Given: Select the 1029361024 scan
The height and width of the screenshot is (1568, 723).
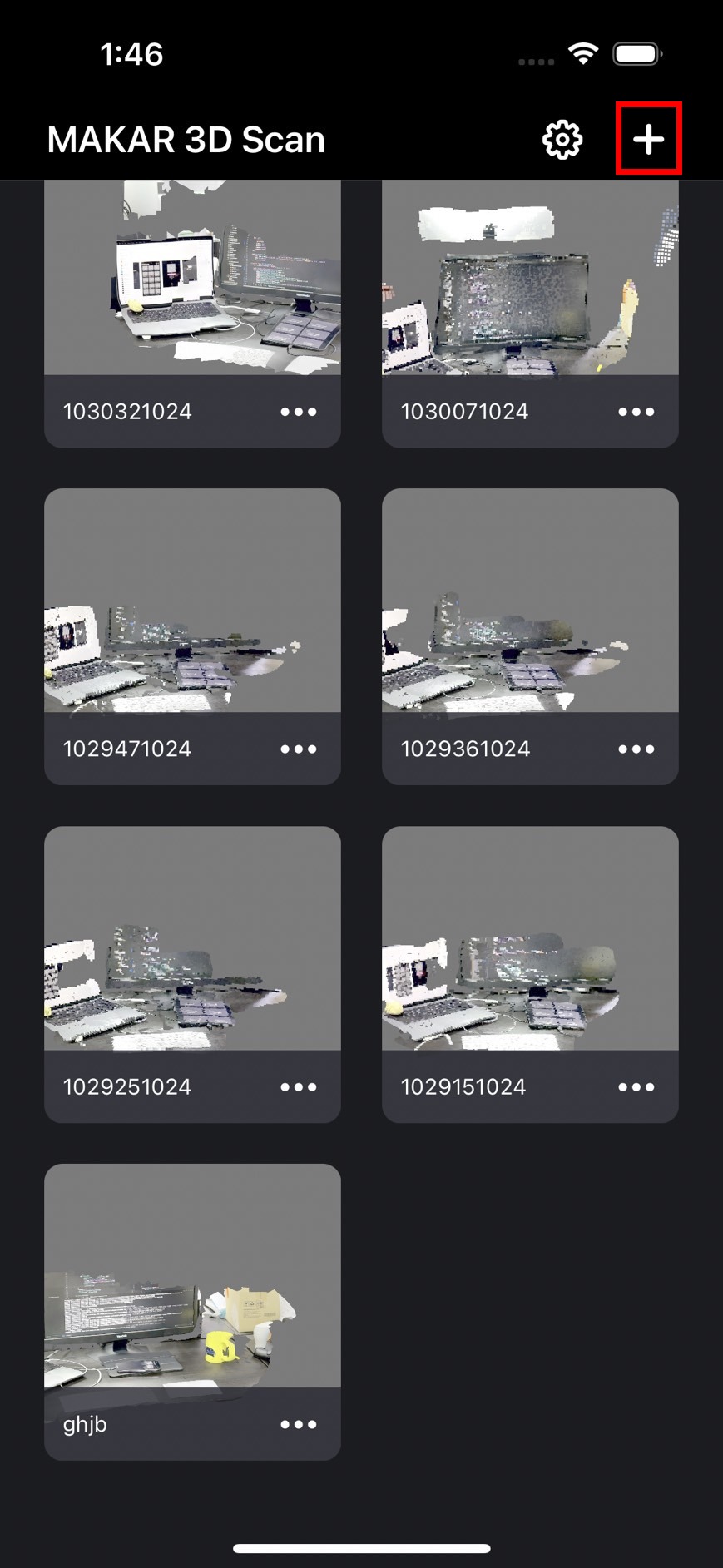Looking at the screenshot, I should (x=530, y=601).
